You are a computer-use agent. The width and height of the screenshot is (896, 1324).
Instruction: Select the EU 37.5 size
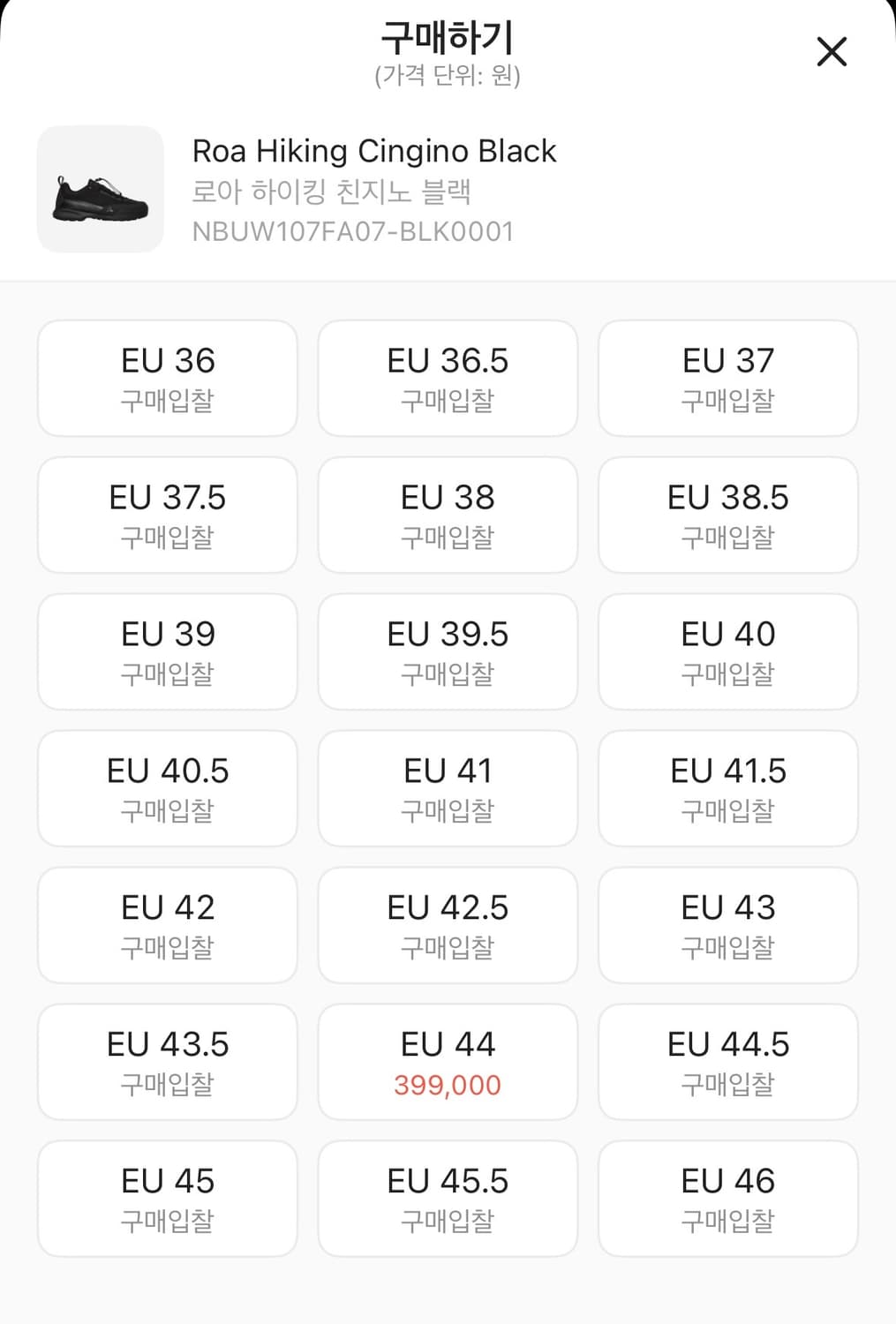(x=168, y=515)
